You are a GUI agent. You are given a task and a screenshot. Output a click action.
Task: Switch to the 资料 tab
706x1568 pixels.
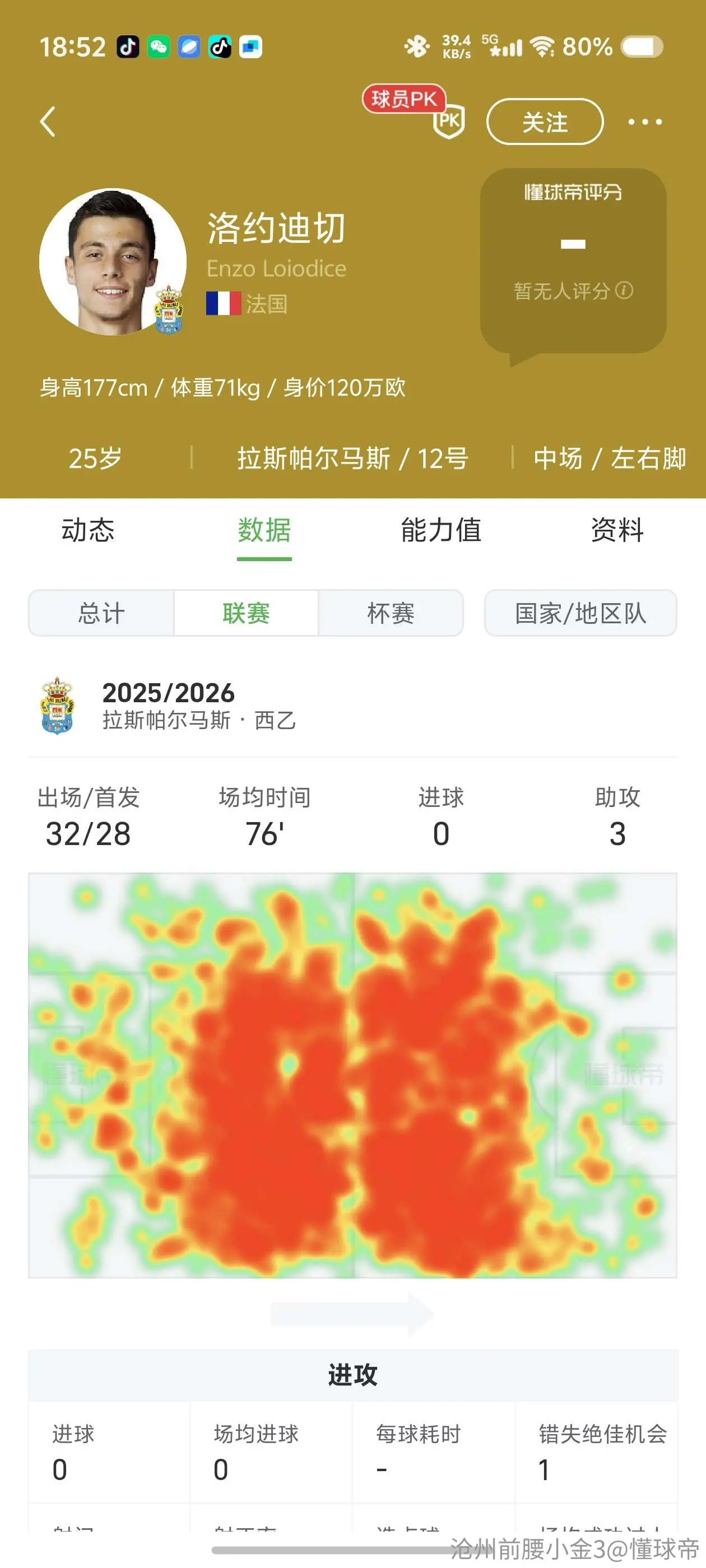tap(617, 530)
